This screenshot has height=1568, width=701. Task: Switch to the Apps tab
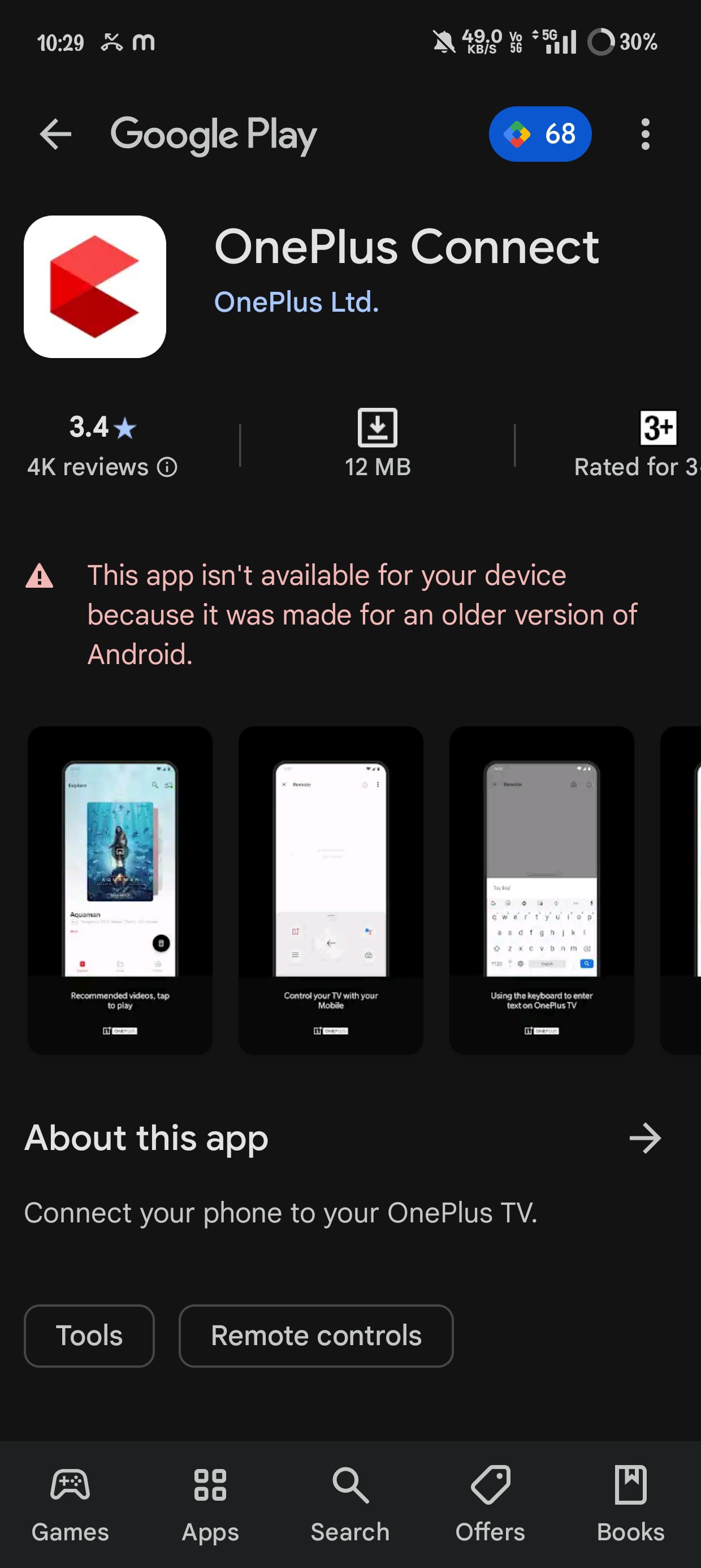210,1505
